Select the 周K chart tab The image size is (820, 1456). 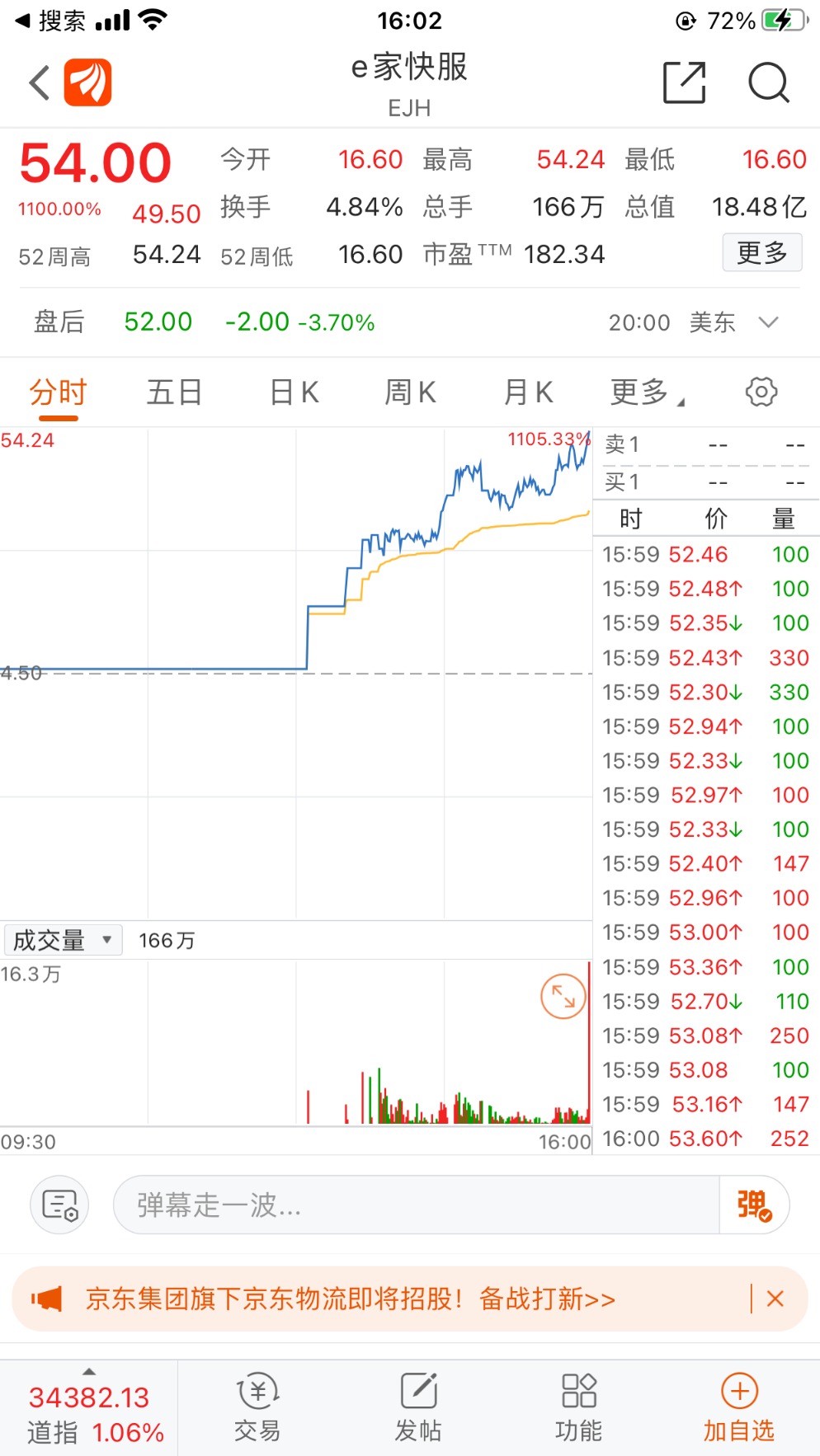410,392
